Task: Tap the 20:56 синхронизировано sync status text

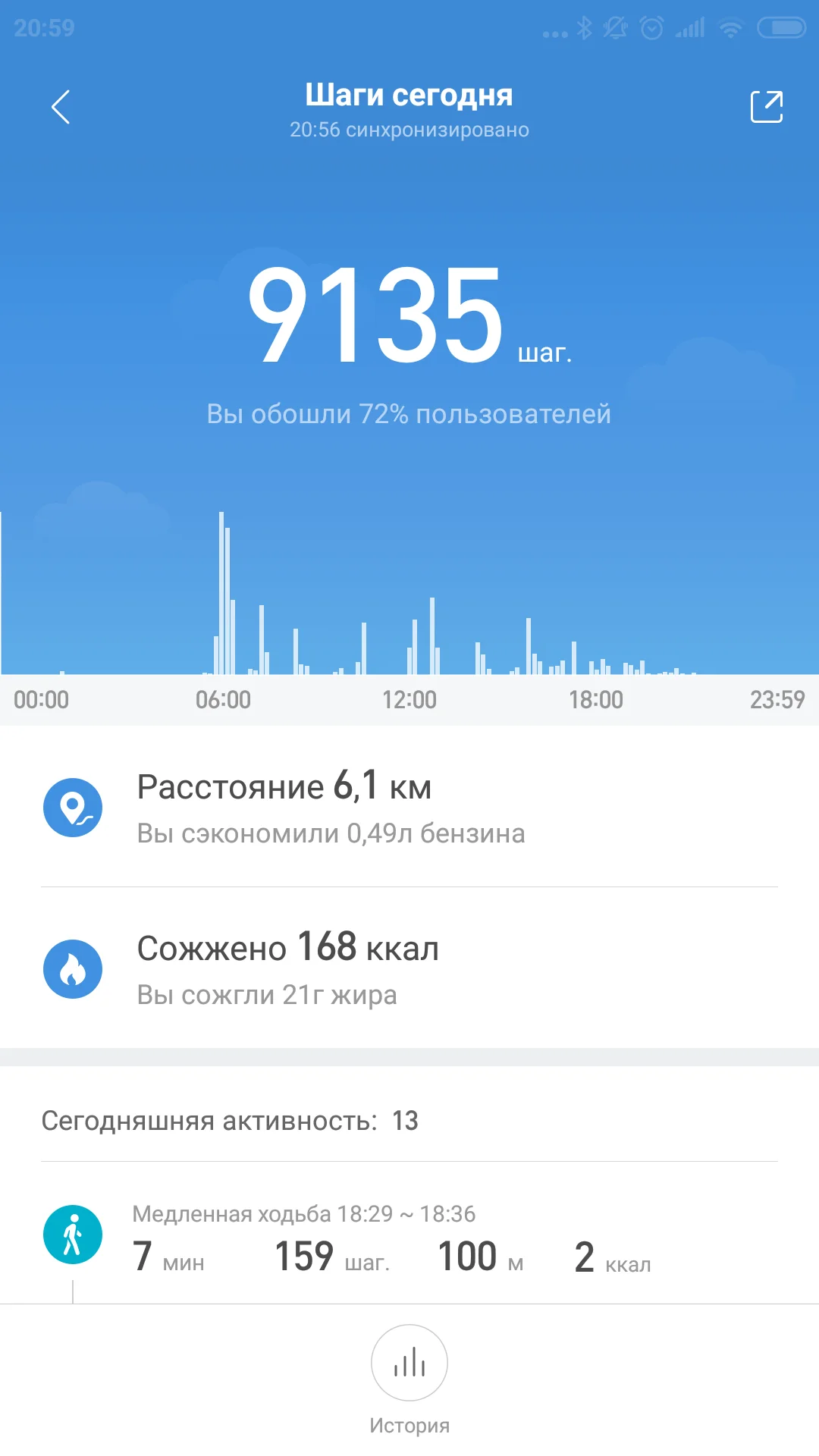Action: 409,129
